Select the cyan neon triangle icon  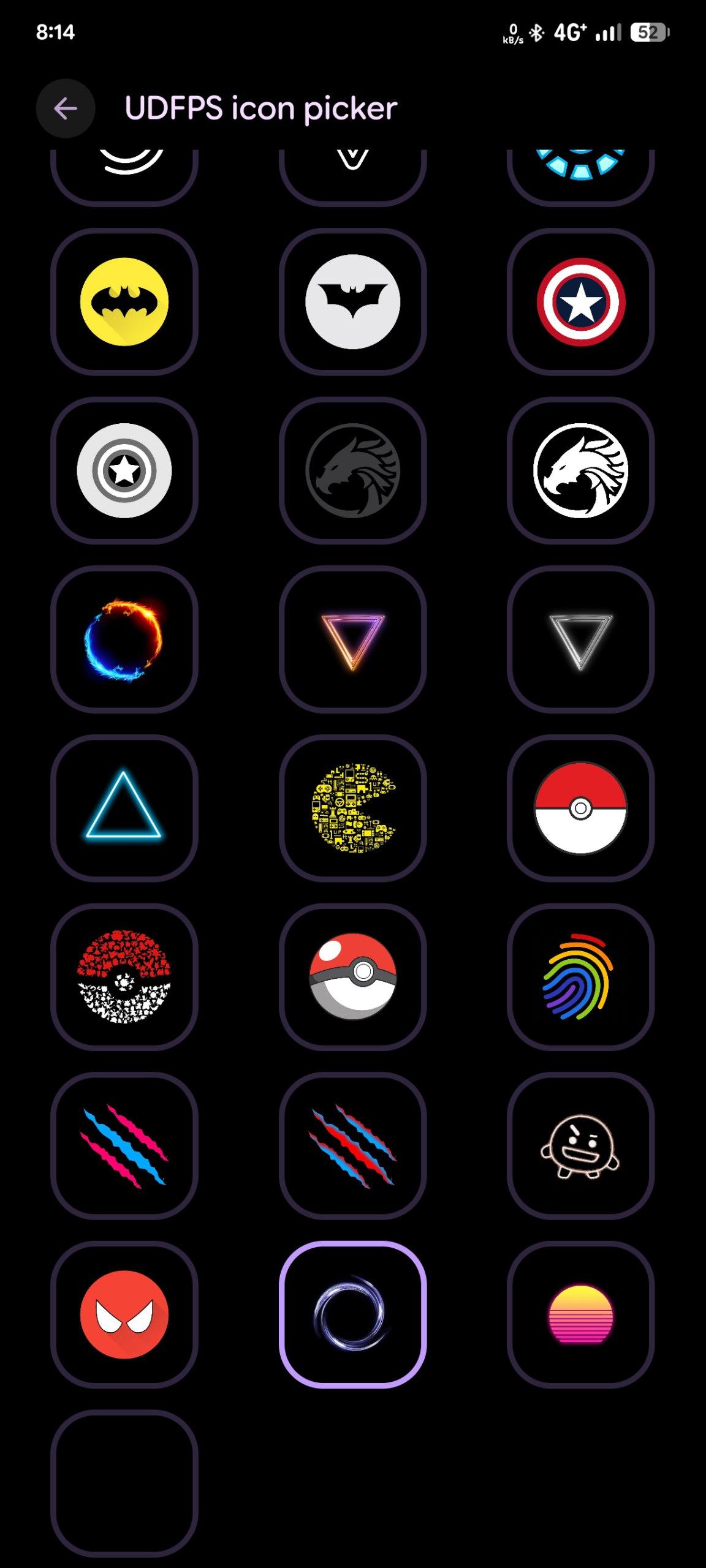click(124, 808)
